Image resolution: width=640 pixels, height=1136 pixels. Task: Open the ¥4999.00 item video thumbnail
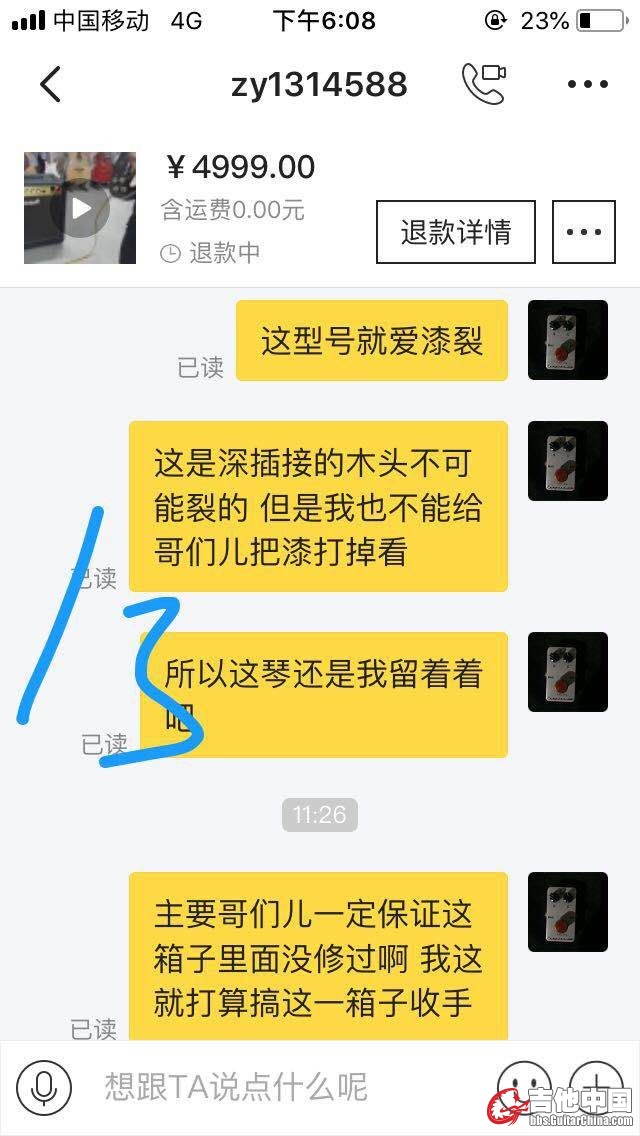pos(80,208)
